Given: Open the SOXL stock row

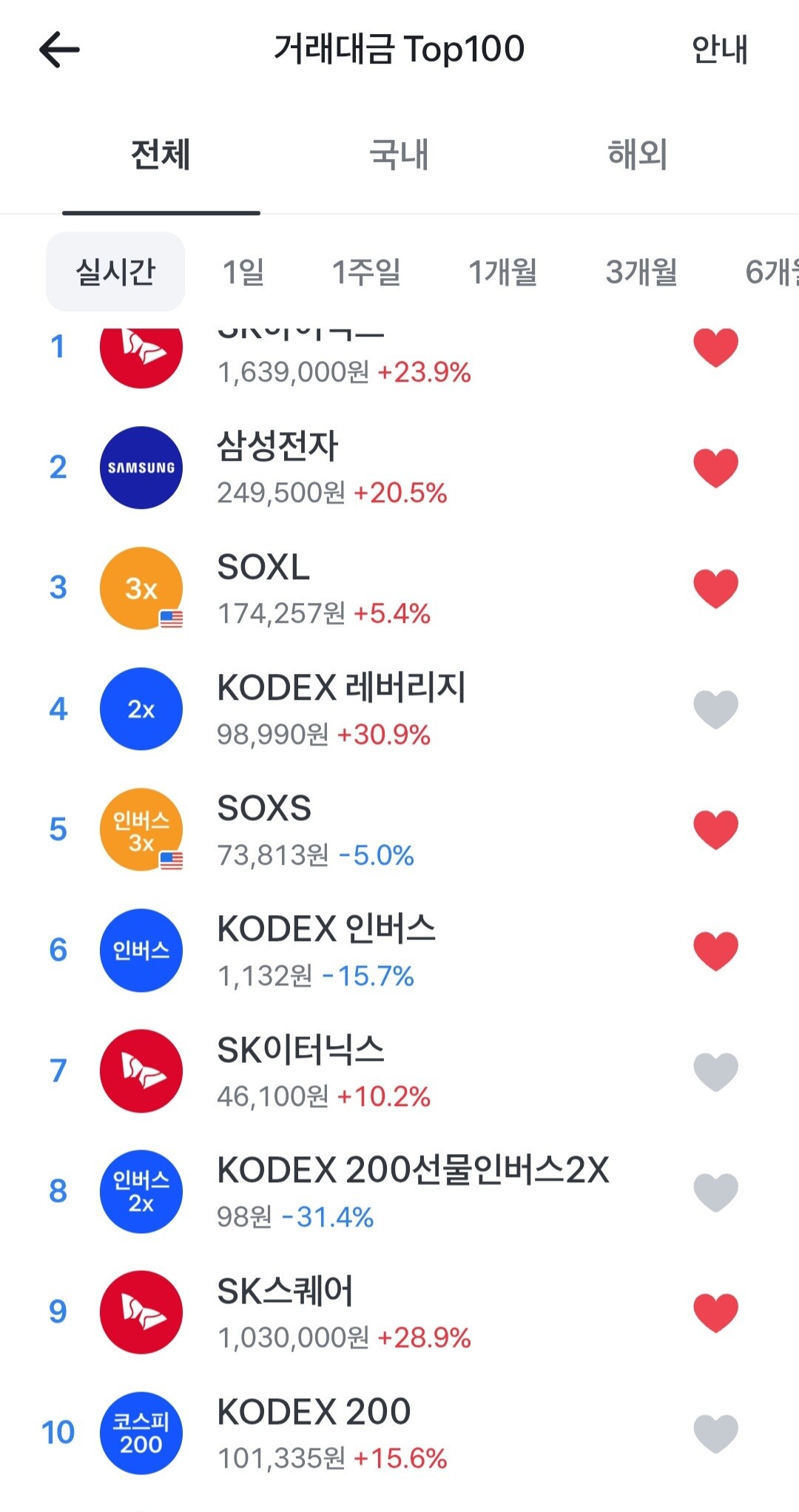Looking at the screenshot, I should pyautogui.click(x=399, y=588).
